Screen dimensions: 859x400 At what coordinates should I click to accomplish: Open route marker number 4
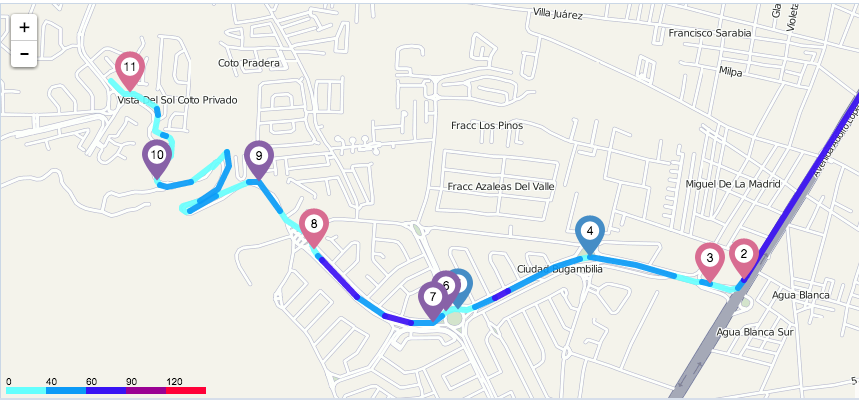(590, 232)
